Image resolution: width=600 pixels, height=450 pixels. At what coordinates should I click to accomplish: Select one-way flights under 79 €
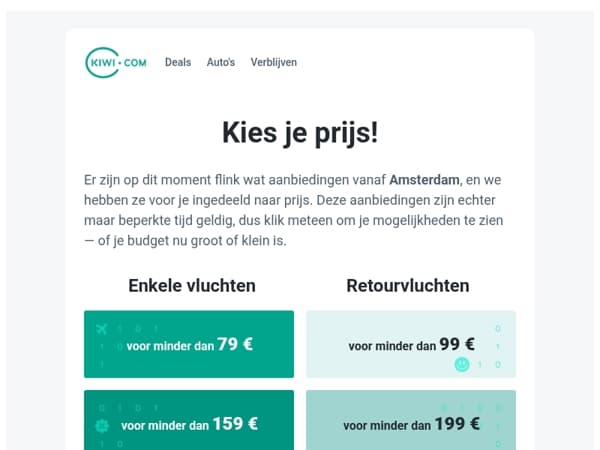189,344
